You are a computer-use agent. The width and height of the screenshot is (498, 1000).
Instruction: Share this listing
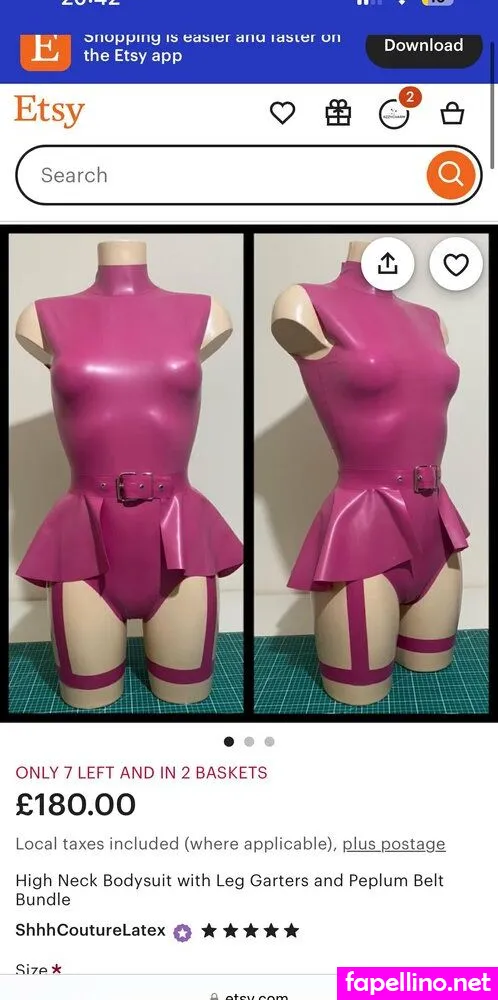387,264
